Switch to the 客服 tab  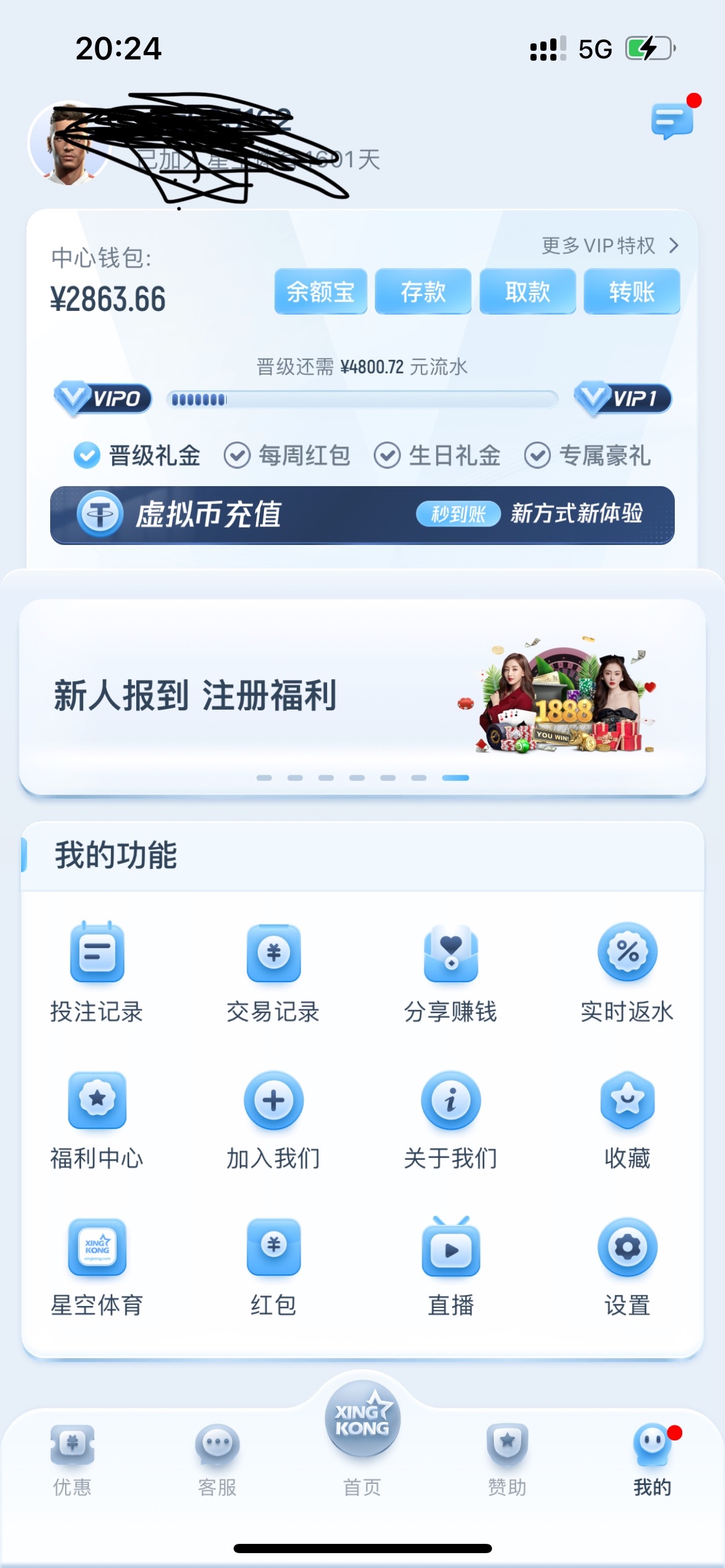(217, 1460)
